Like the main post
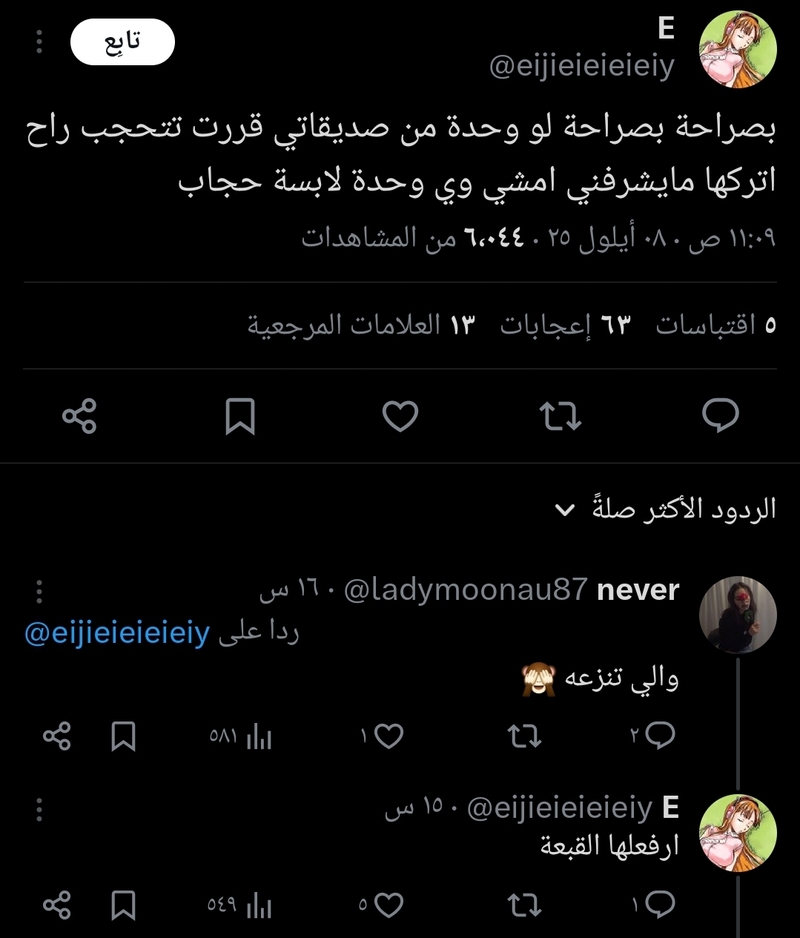Viewport: 800px width, 938px height. point(400,416)
